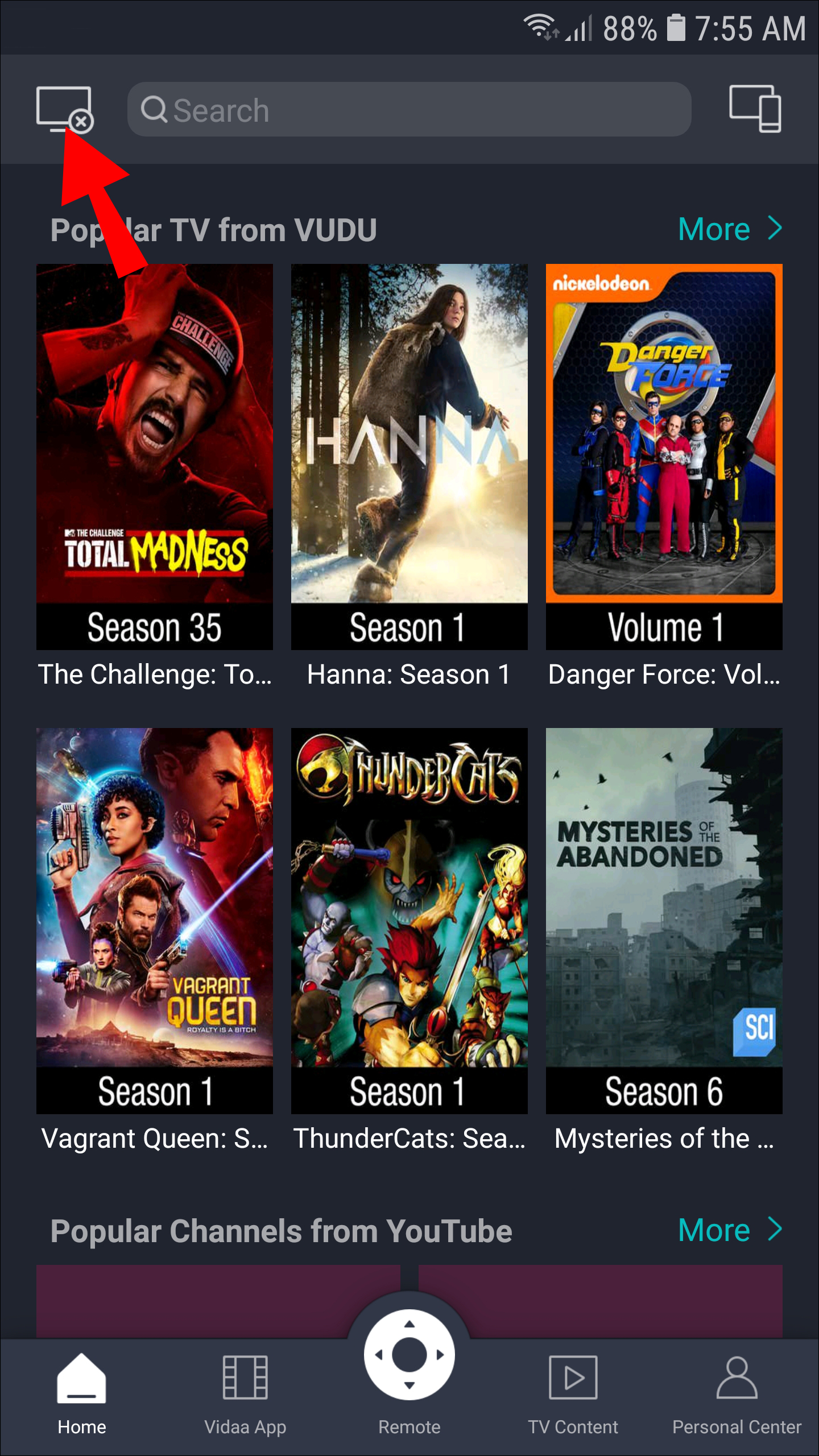
Task: Open ThunderCats: Season 1
Action: pyautogui.click(x=409, y=920)
